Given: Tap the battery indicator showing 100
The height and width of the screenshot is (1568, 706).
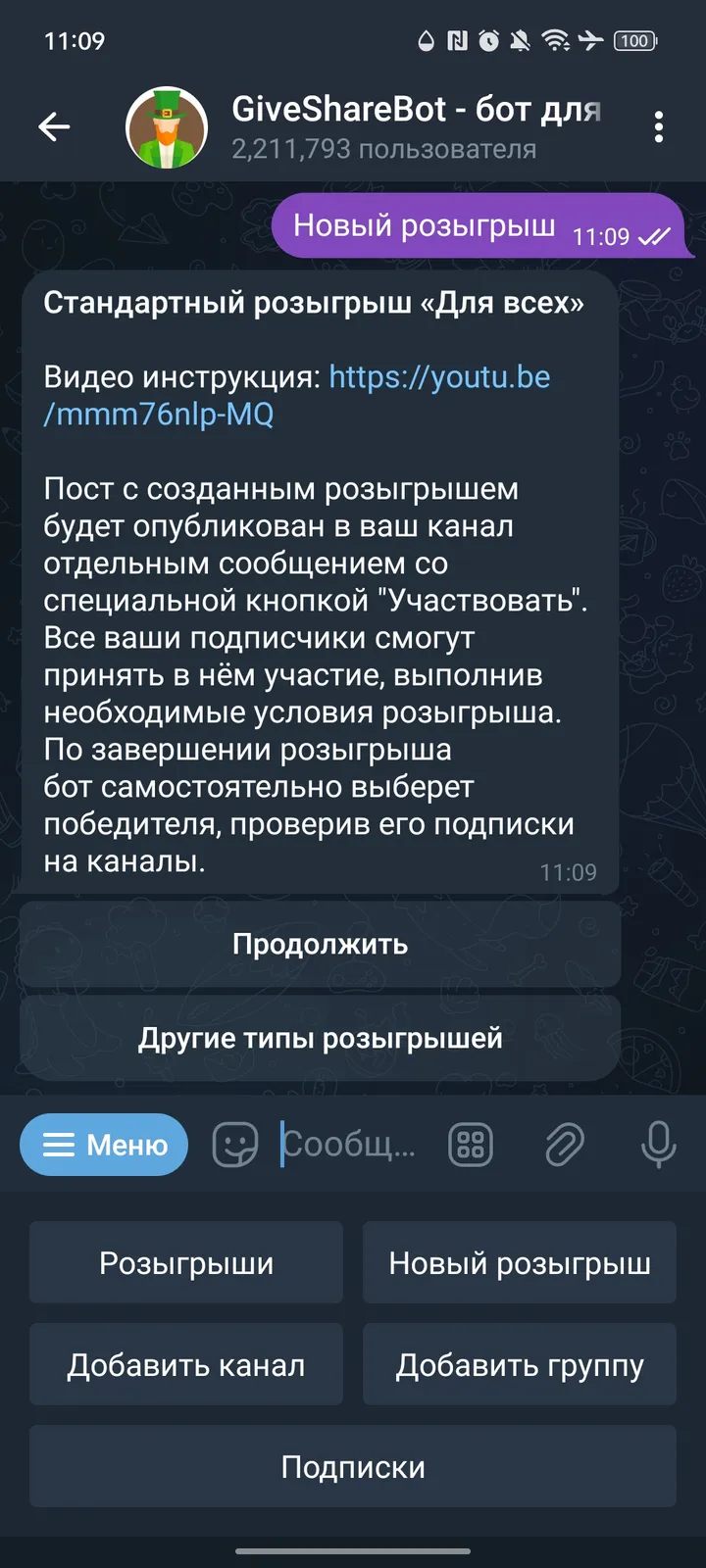Looking at the screenshot, I should click(633, 41).
